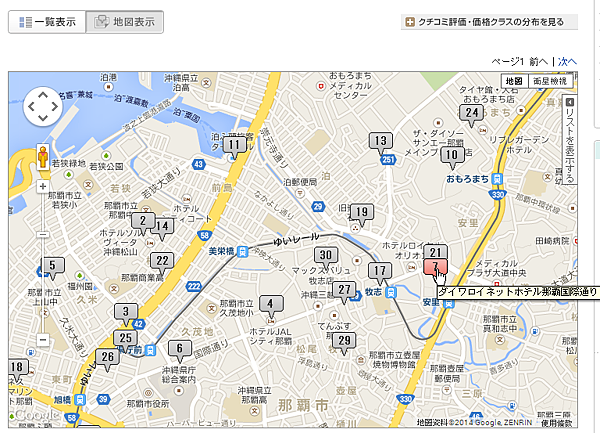Open hotel marker number 4
This screenshot has height=433, width=600.
point(269,304)
